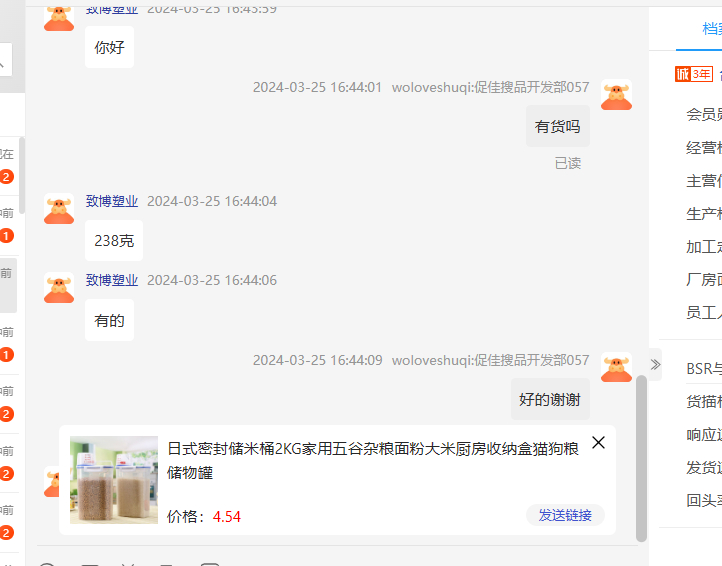This screenshot has height=566, width=722.
Task: Open the 日式密封储米桶 product card
Action: point(372,459)
